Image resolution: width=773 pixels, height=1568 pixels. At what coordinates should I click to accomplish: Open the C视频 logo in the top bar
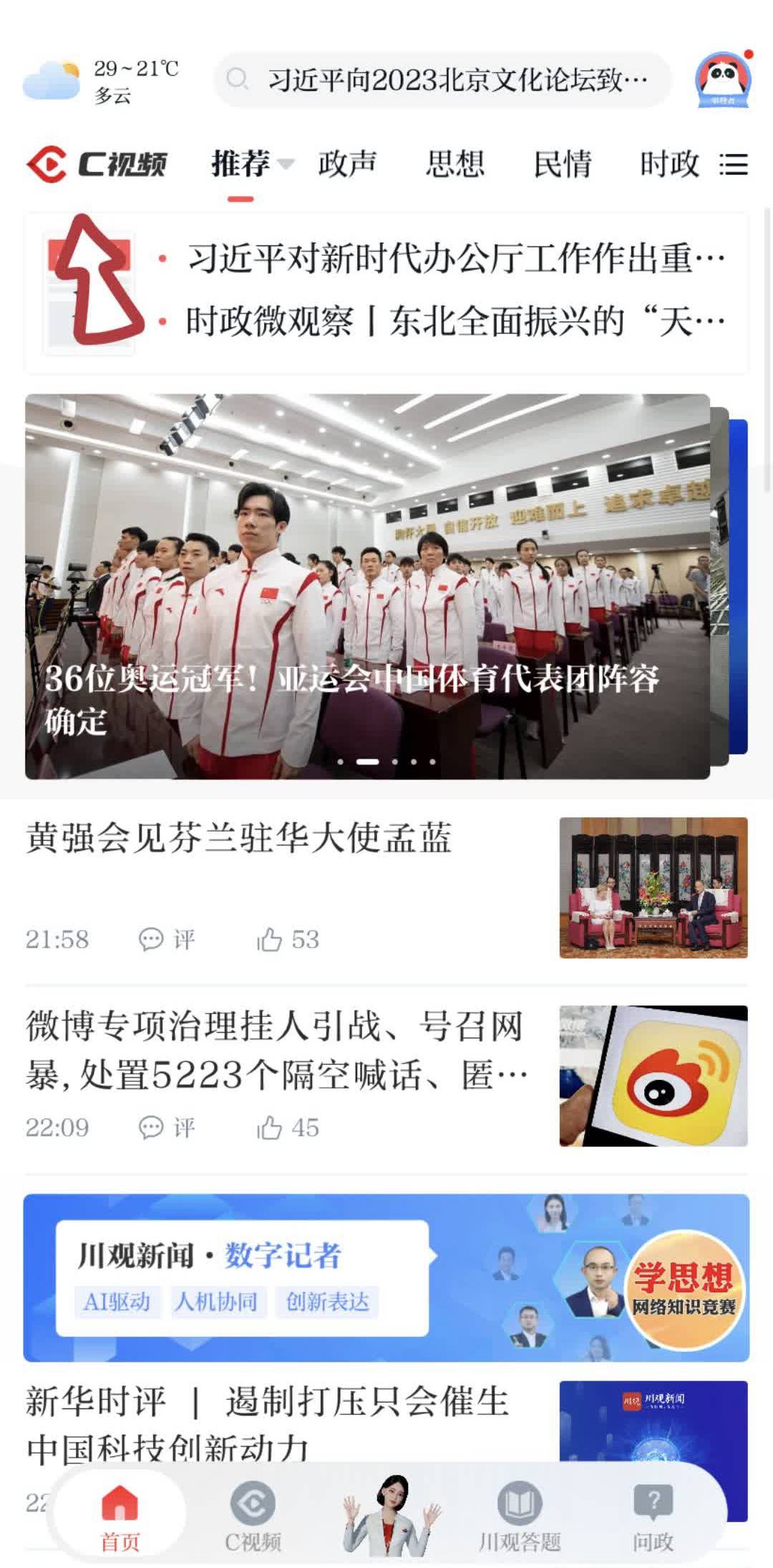(97, 164)
